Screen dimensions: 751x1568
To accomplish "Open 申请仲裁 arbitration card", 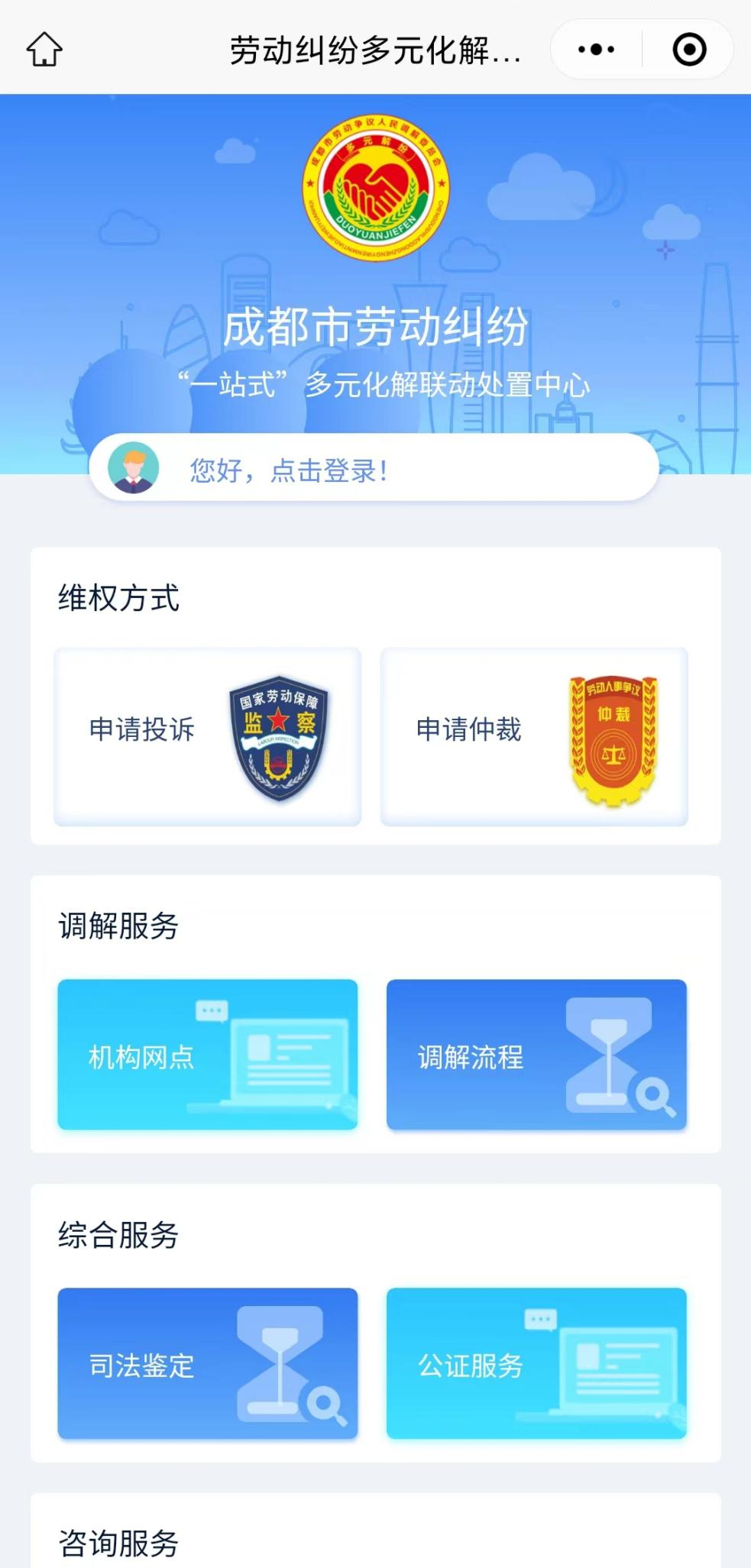I will tap(534, 736).
